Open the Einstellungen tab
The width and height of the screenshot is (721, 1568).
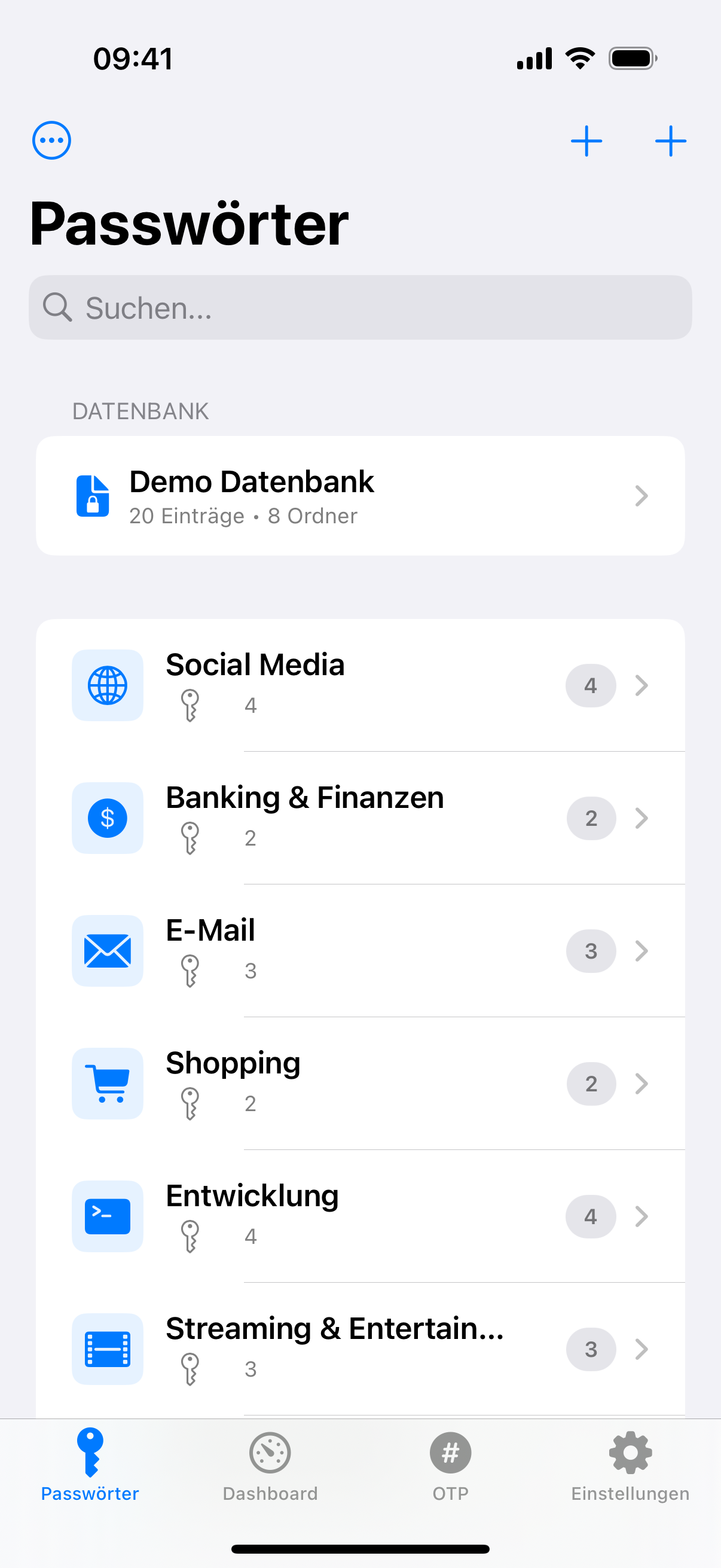coord(630,1466)
